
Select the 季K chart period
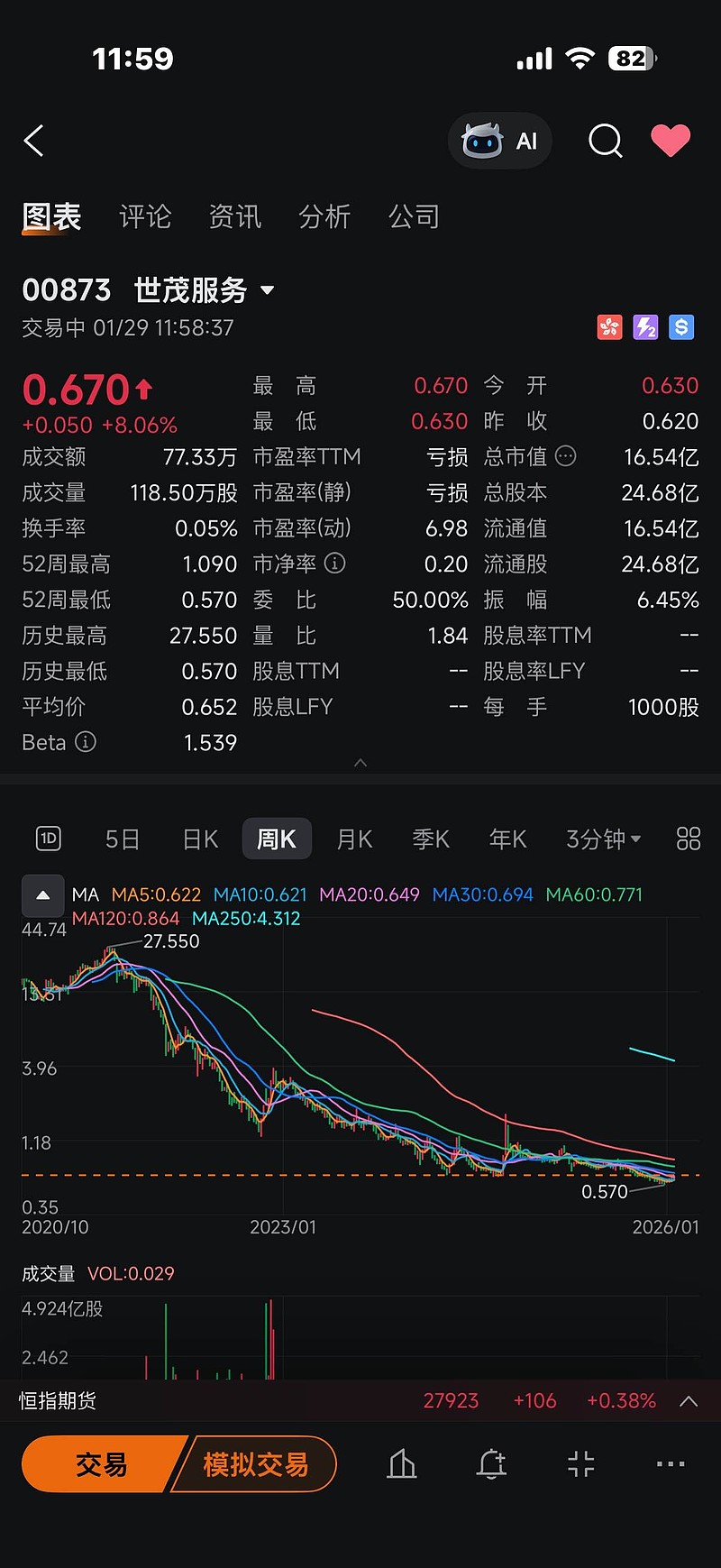pyautogui.click(x=431, y=839)
